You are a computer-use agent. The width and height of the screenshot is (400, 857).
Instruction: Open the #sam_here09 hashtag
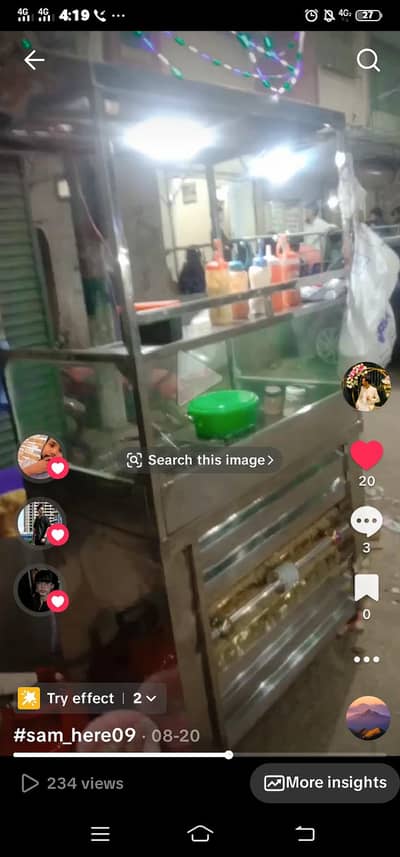pos(74,735)
